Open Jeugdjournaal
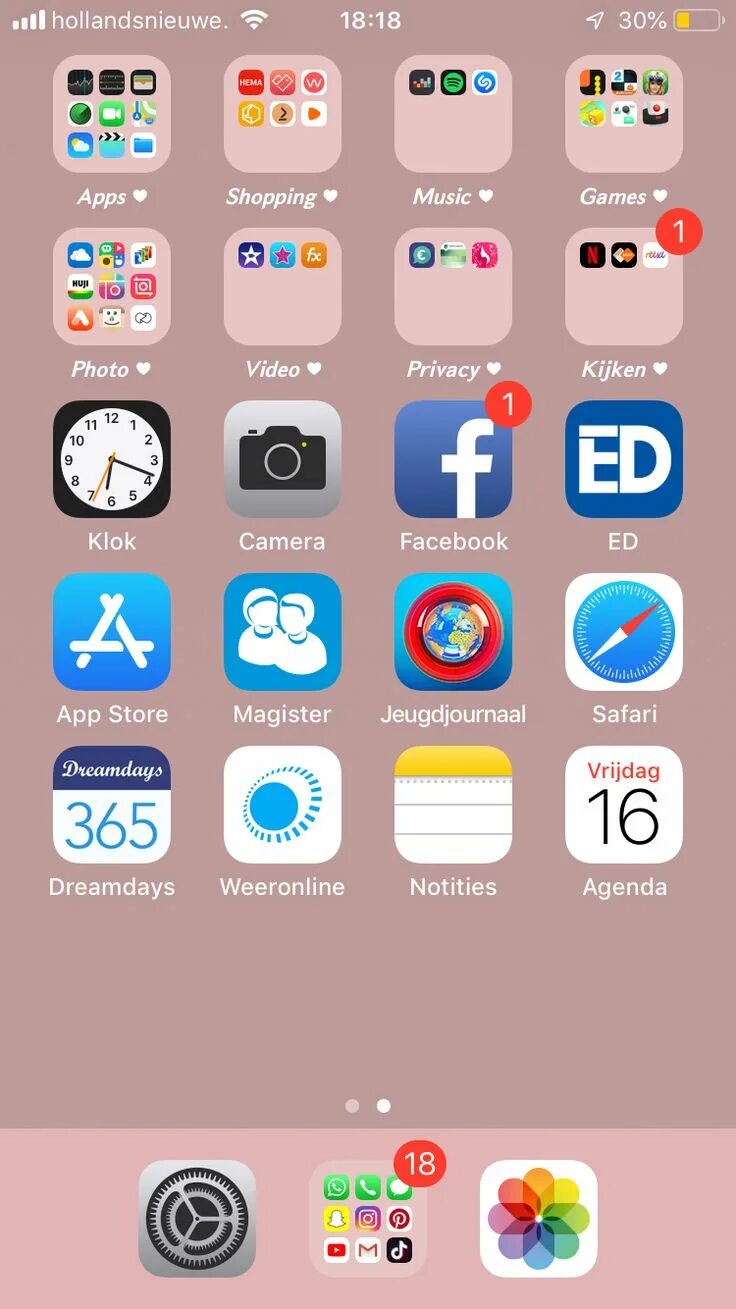 [453, 632]
